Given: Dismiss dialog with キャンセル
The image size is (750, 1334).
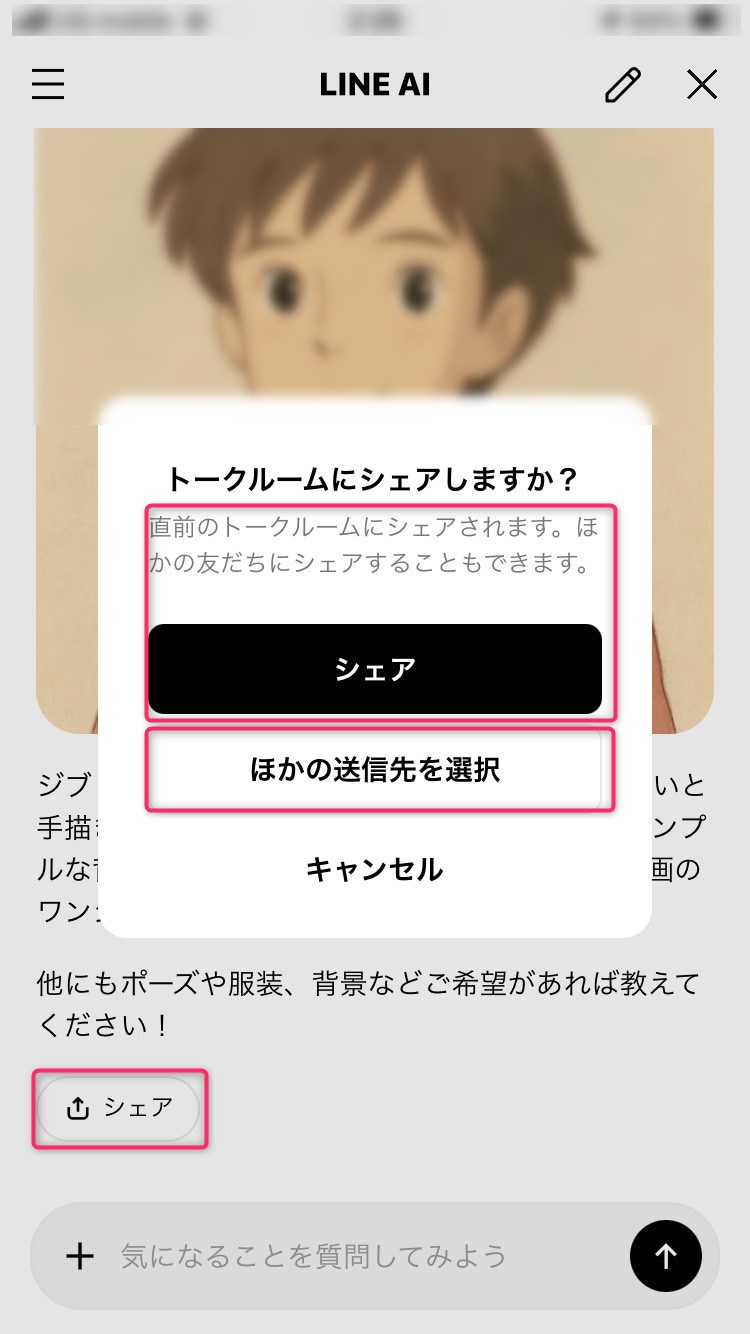Looking at the screenshot, I should click(375, 869).
